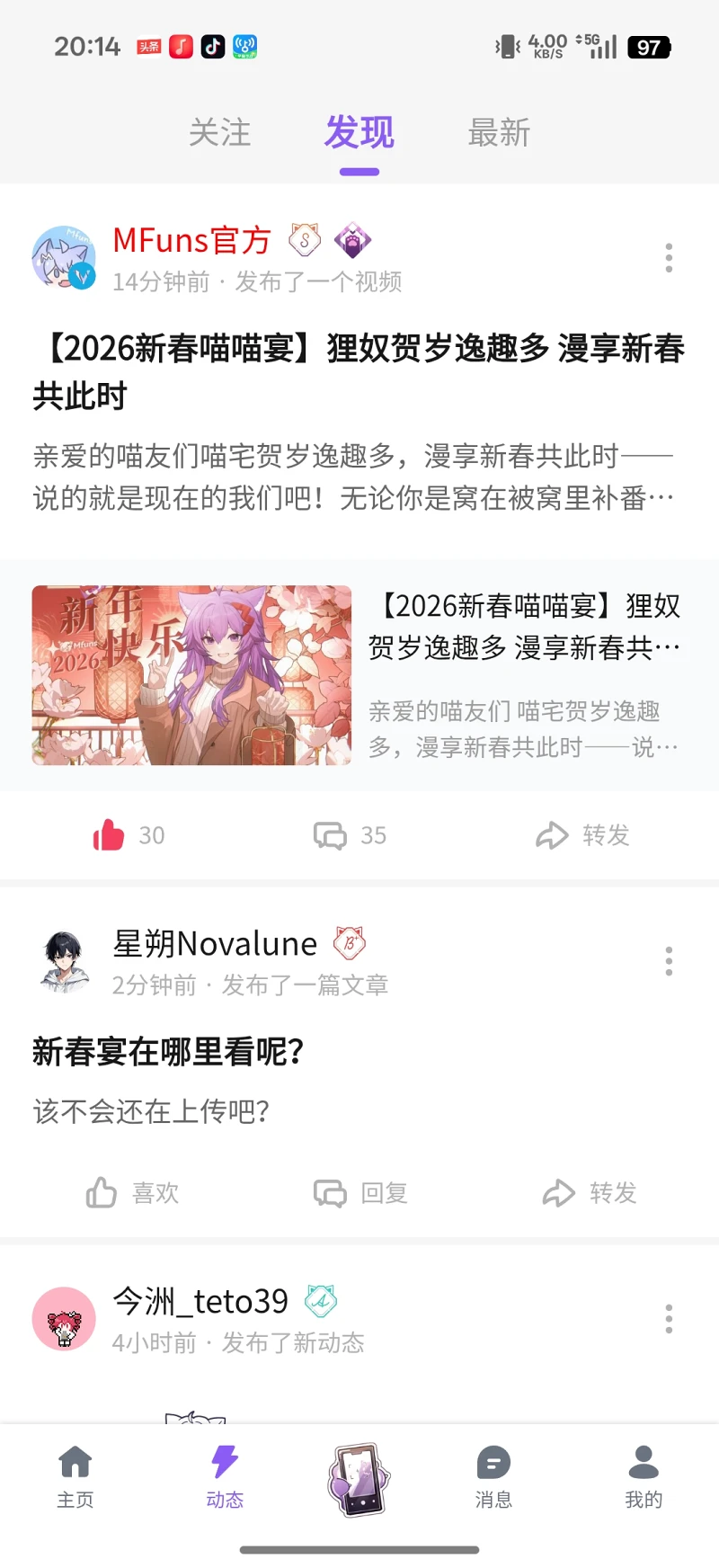719x1568 pixels.
Task: Open the article 新春宴在哪里看呢?
Action: click(168, 1051)
